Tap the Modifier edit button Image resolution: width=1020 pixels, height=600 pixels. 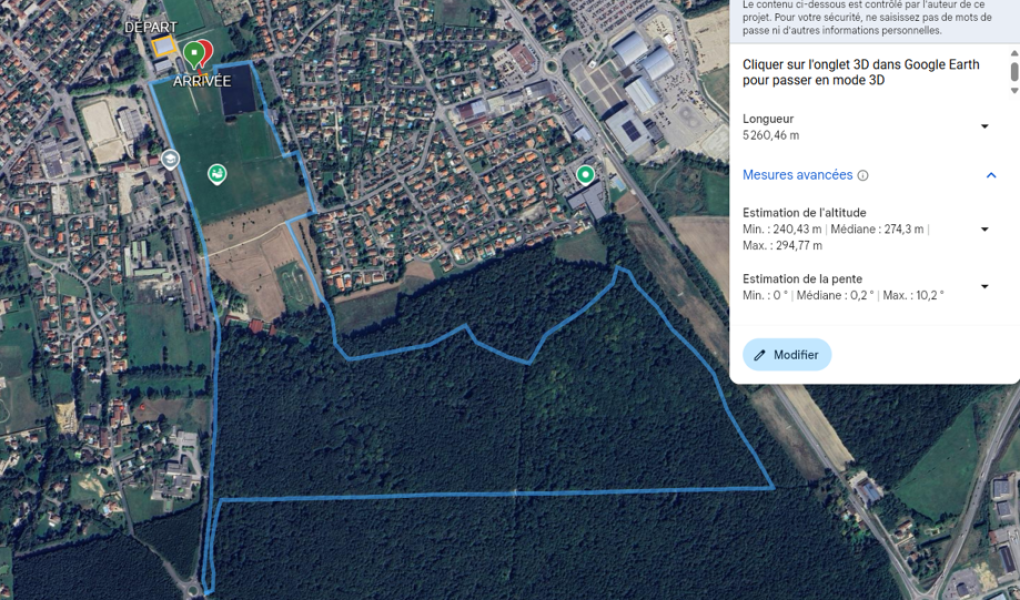pos(786,355)
